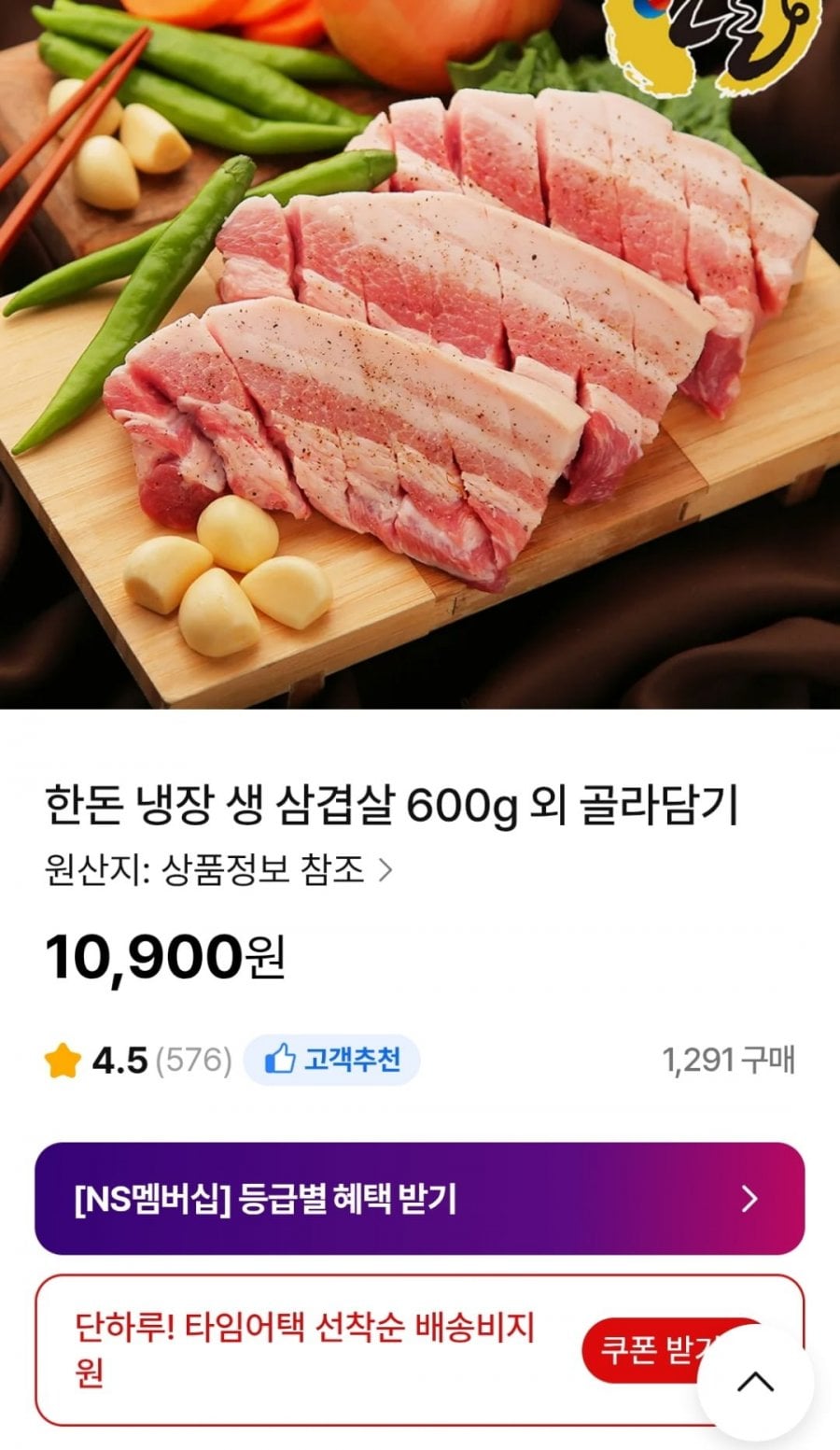Open NS멤버십 등급별 혜택 받기 banner

click(x=420, y=1199)
